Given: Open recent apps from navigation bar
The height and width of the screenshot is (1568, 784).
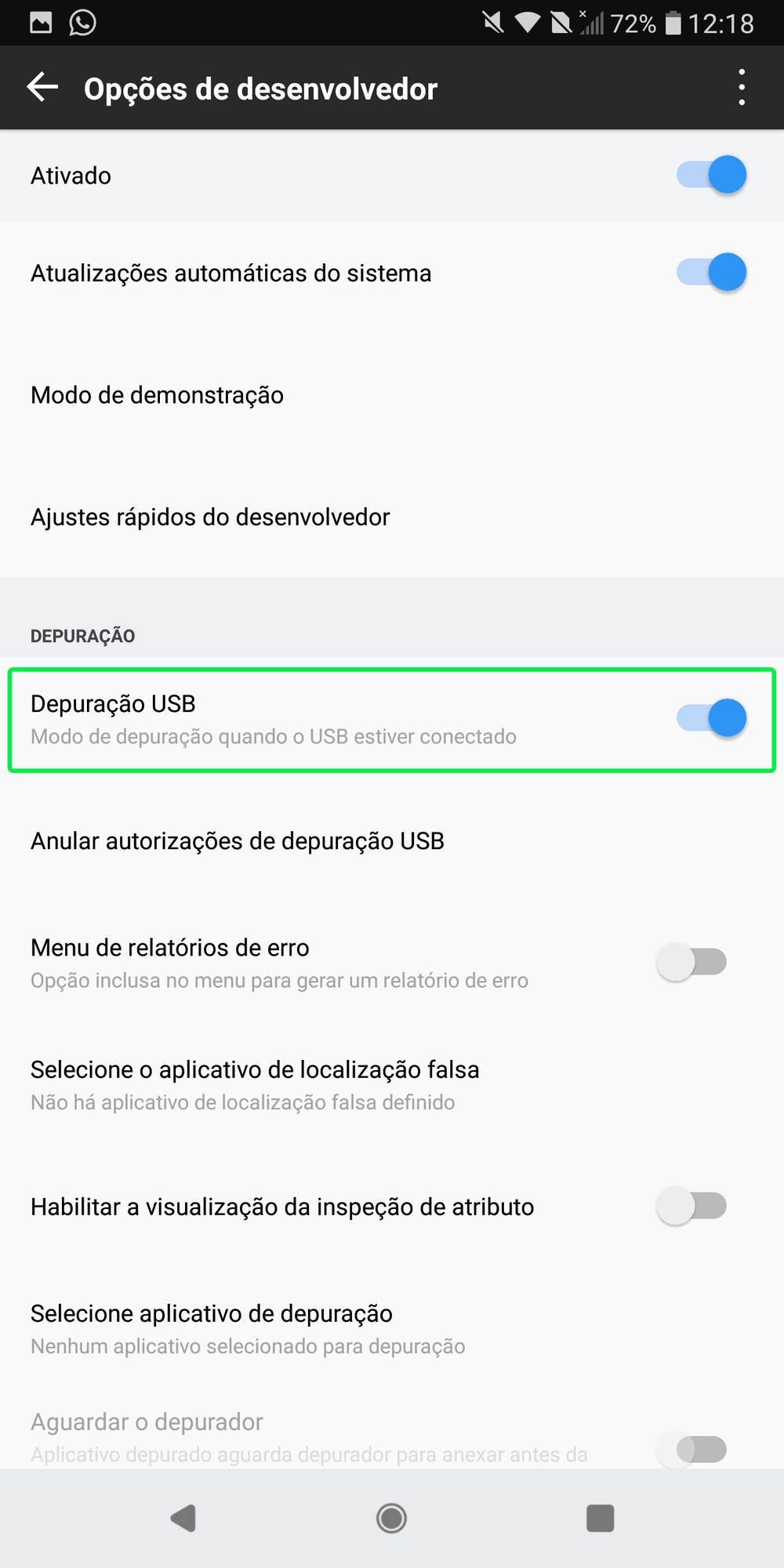Looking at the screenshot, I should click(x=600, y=1518).
